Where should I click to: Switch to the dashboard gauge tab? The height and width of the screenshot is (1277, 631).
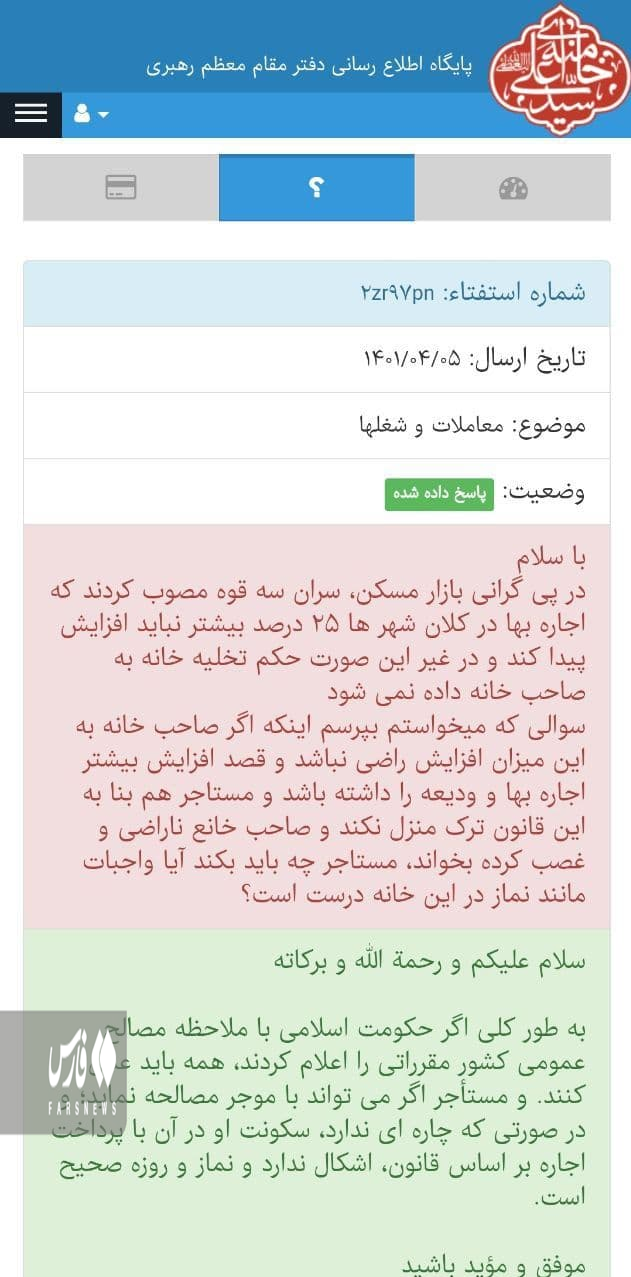pyautogui.click(x=513, y=188)
